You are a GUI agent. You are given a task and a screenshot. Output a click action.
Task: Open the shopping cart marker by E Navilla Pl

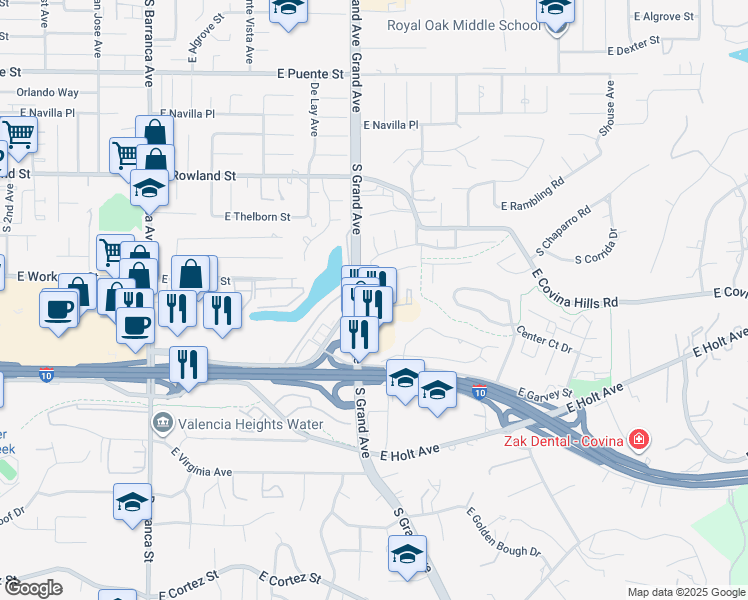19,138
